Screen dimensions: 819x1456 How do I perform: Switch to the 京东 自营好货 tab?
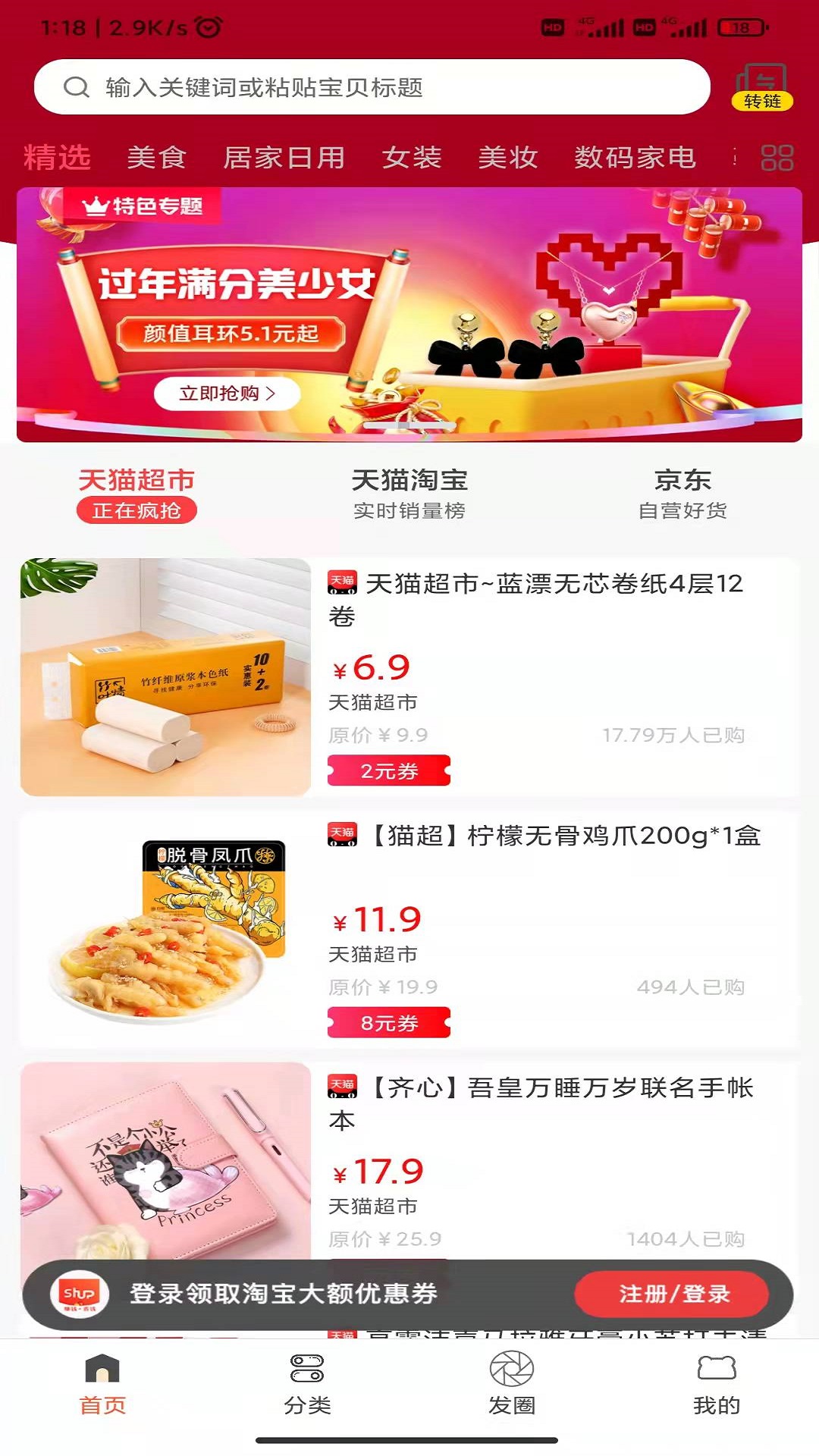[x=681, y=480]
